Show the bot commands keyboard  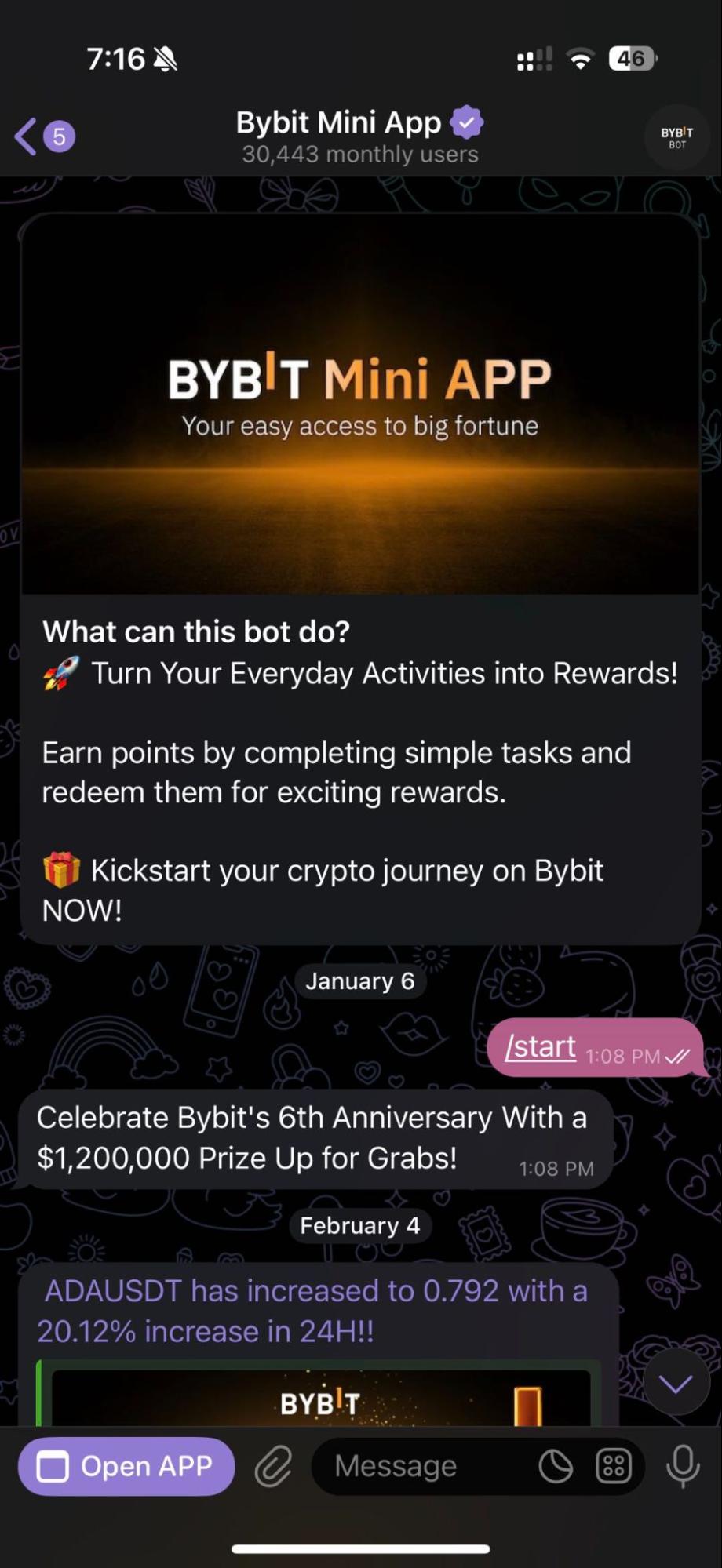point(614,1466)
